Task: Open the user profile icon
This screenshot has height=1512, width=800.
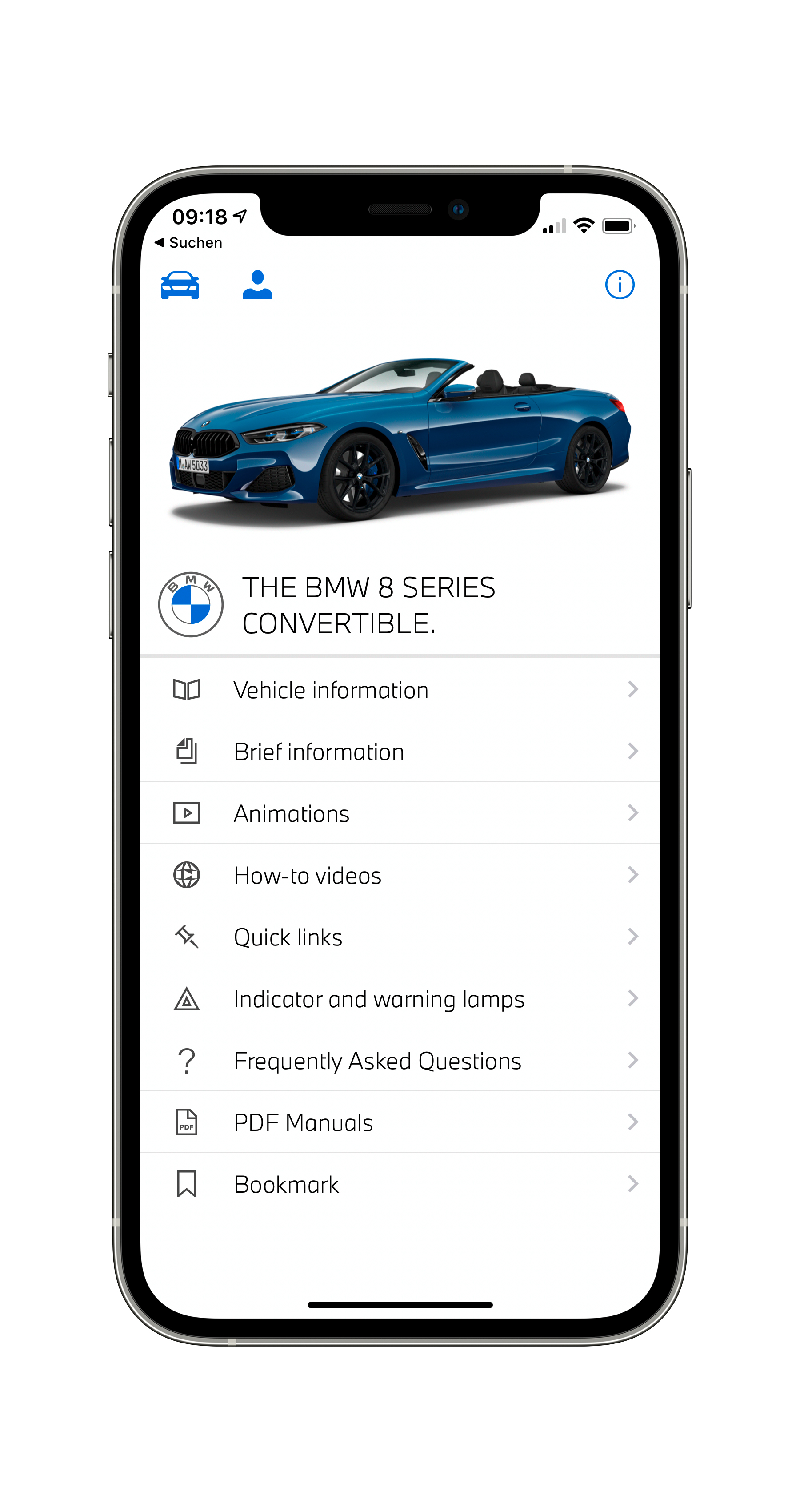Action: [x=257, y=285]
